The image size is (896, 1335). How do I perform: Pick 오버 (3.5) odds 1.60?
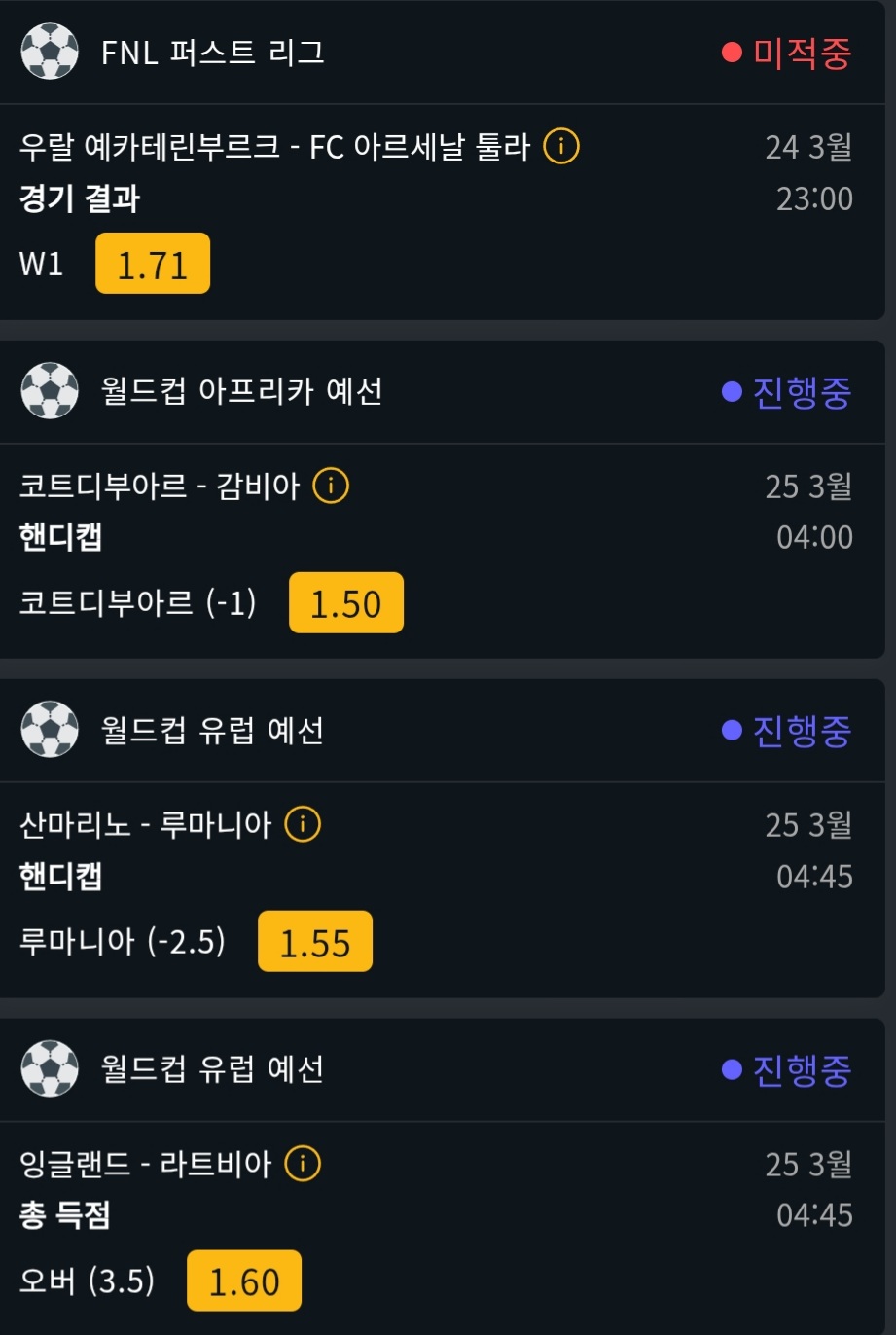click(x=244, y=1281)
